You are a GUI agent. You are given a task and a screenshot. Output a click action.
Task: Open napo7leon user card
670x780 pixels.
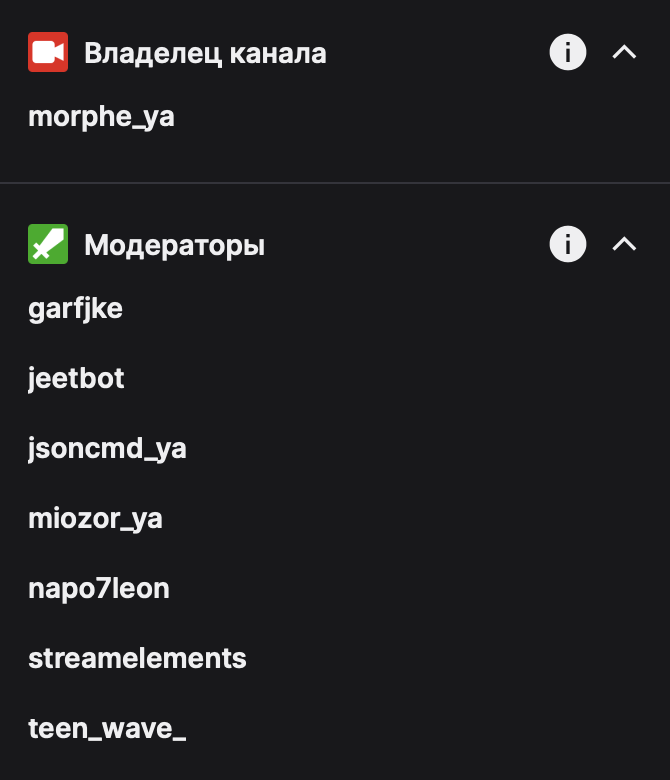(x=99, y=588)
